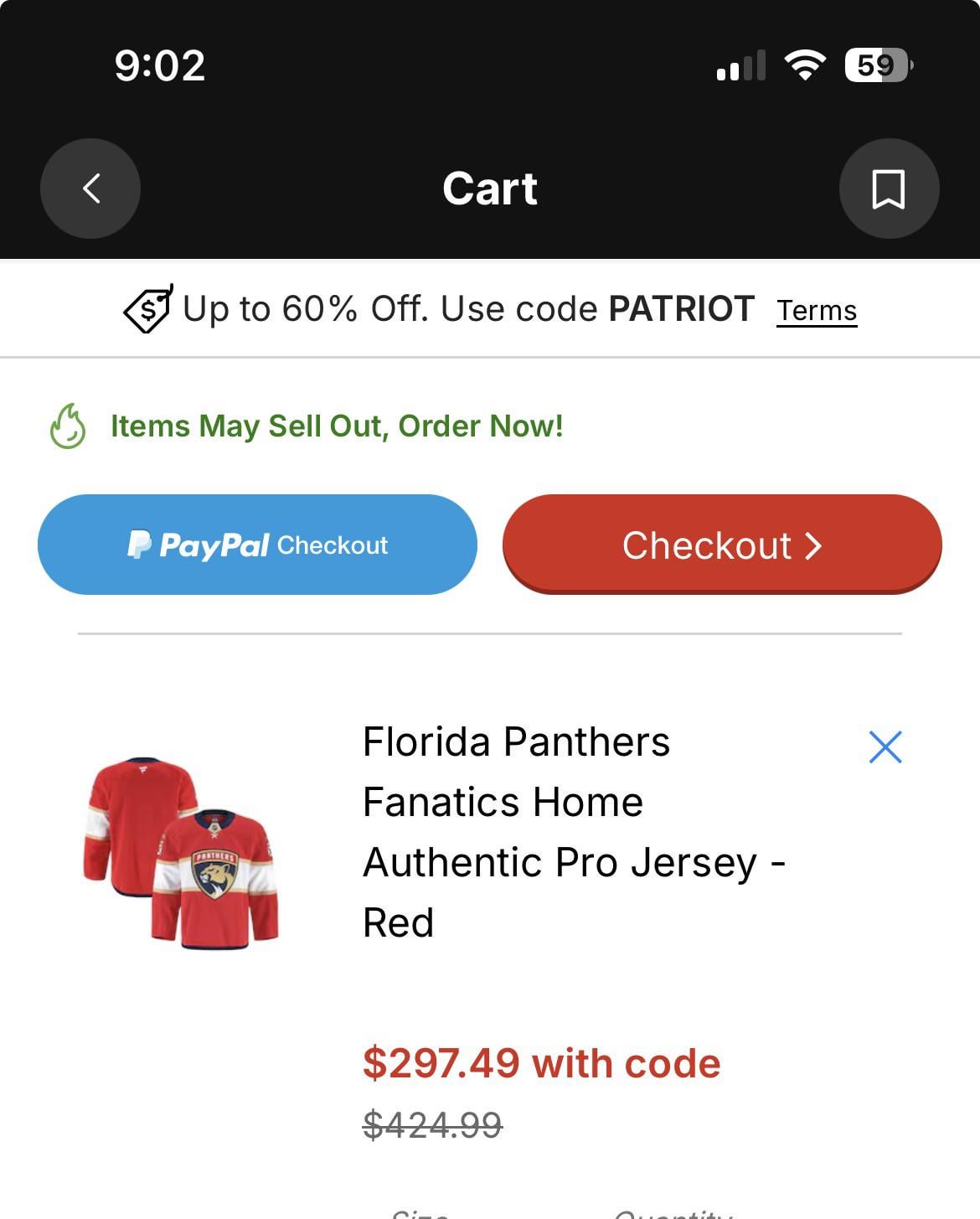This screenshot has height=1219, width=980.
Task: Pay with PayPal Checkout
Action: pyautogui.click(x=257, y=545)
